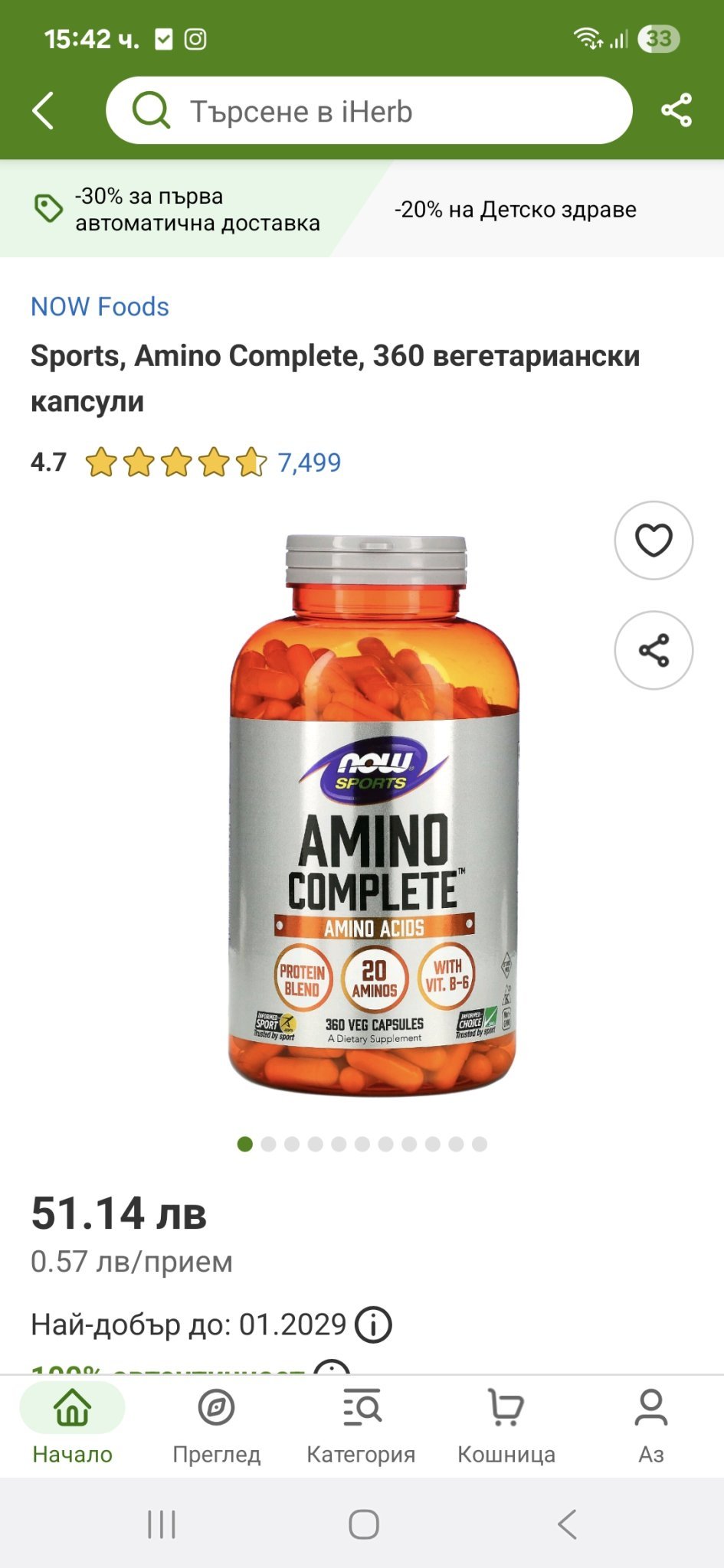Screen dimensions: 724x1568
Task: Add product to wishlist with heart
Action: tap(653, 541)
